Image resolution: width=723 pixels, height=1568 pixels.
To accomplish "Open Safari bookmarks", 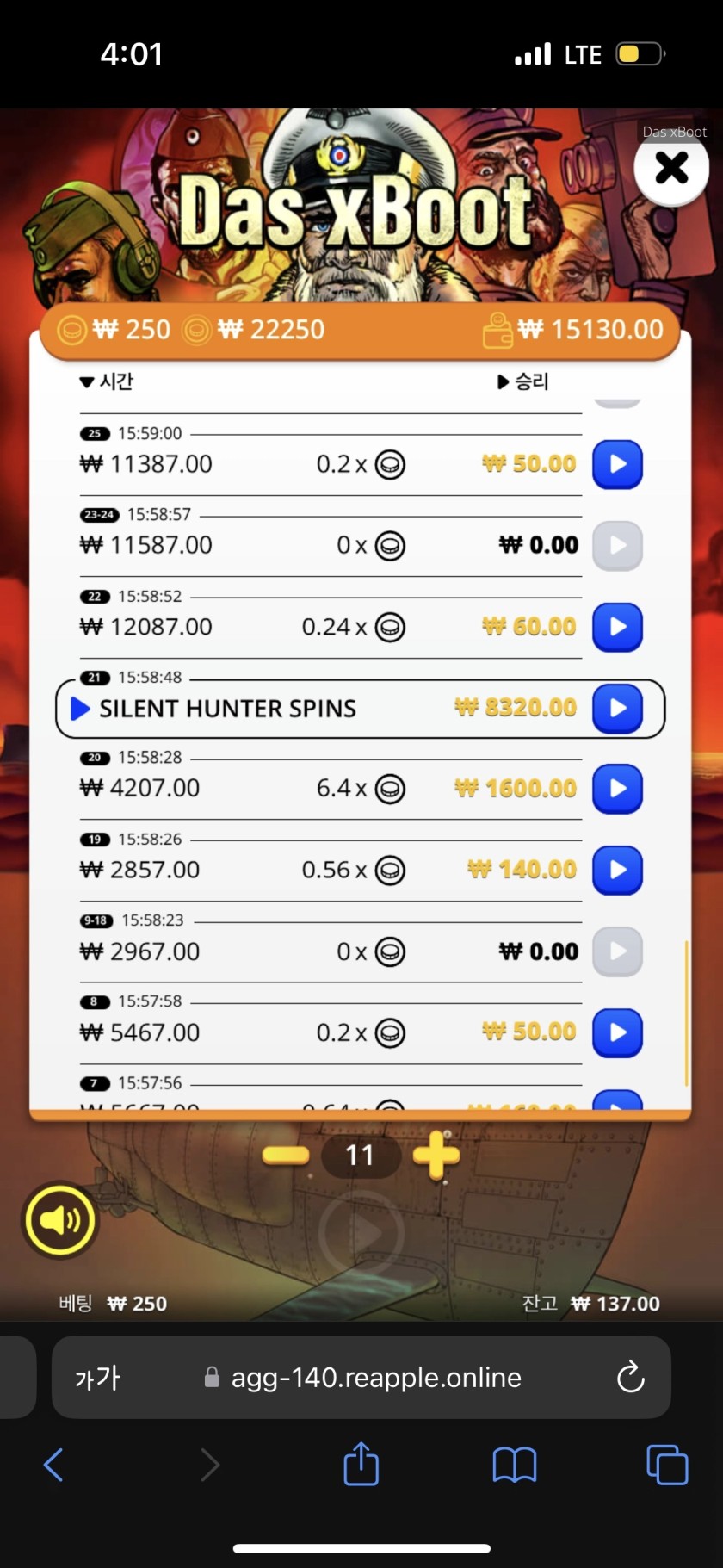I will pos(514,1464).
